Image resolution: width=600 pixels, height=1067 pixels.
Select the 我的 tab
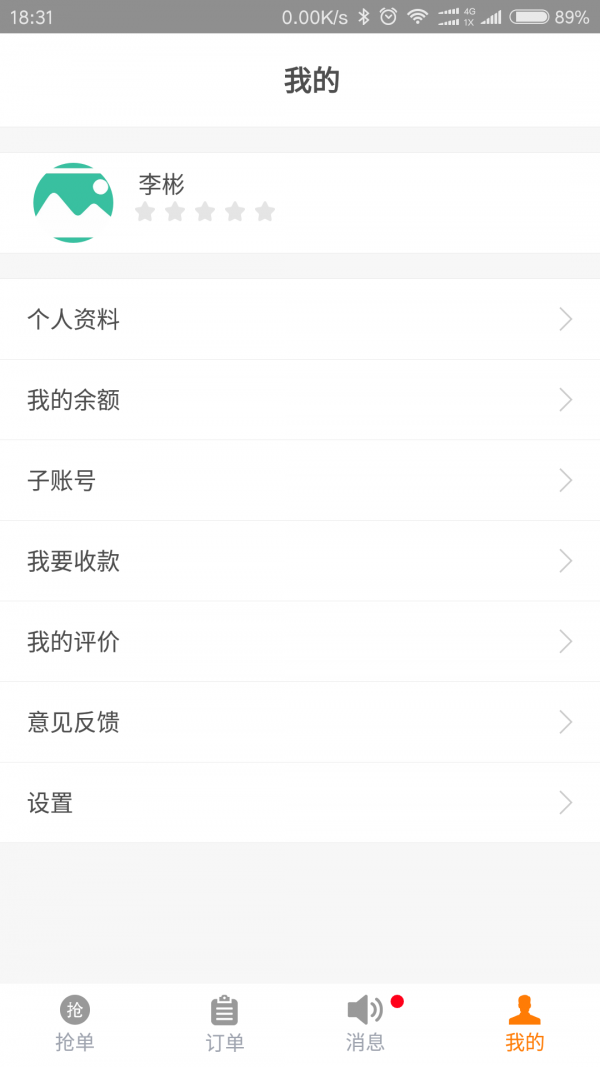(524, 1024)
